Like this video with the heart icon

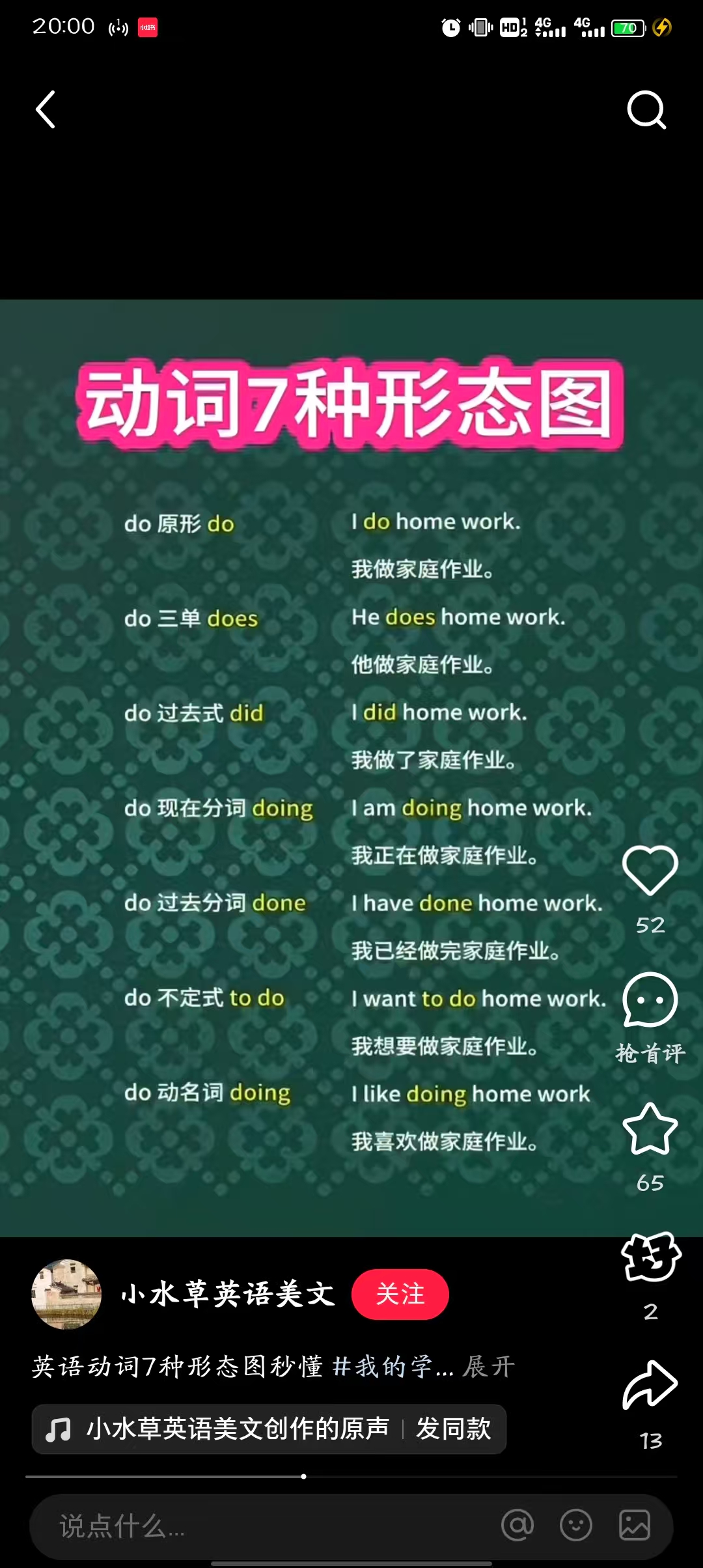click(x=650, y=871)
